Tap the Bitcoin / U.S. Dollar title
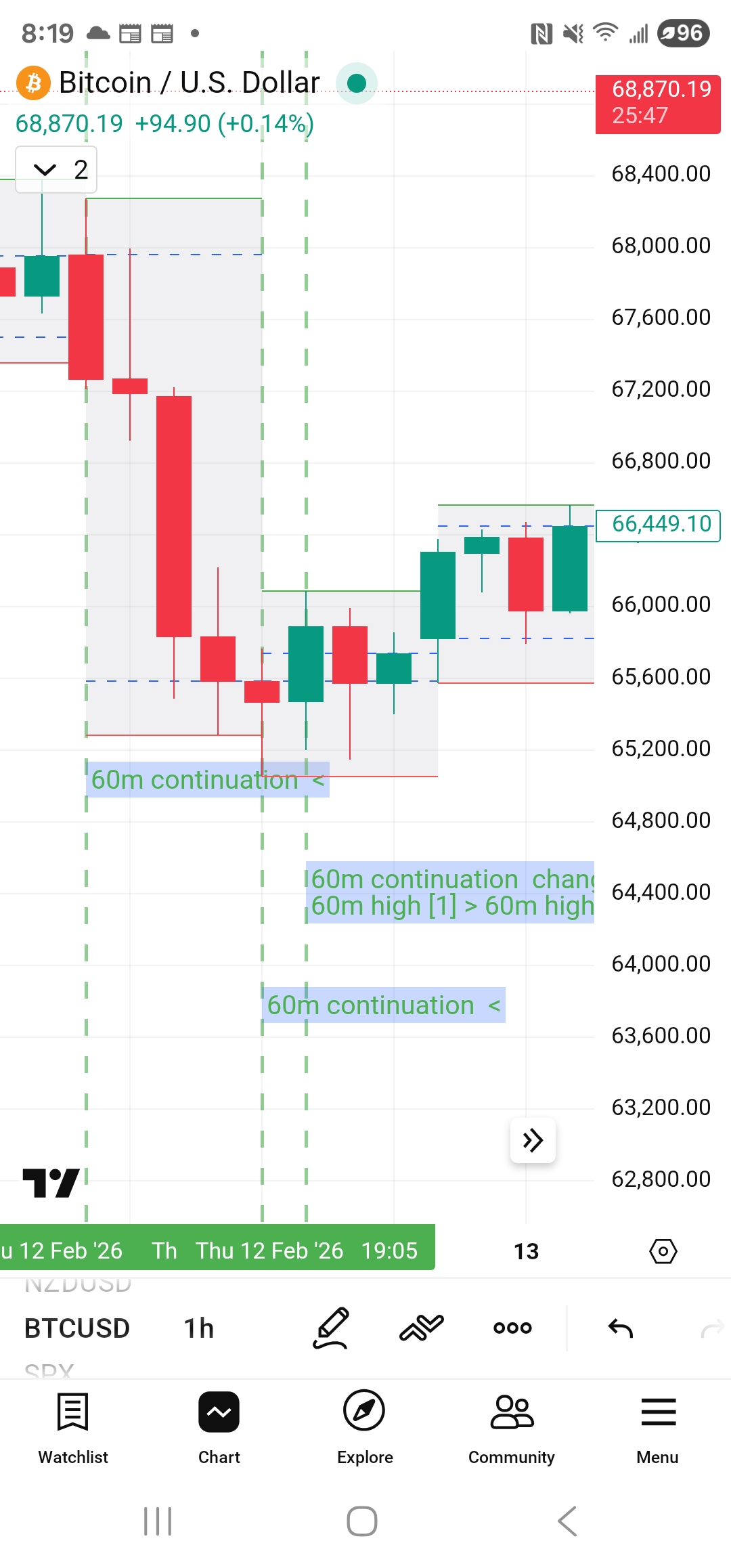 click(x=190, y=83)
